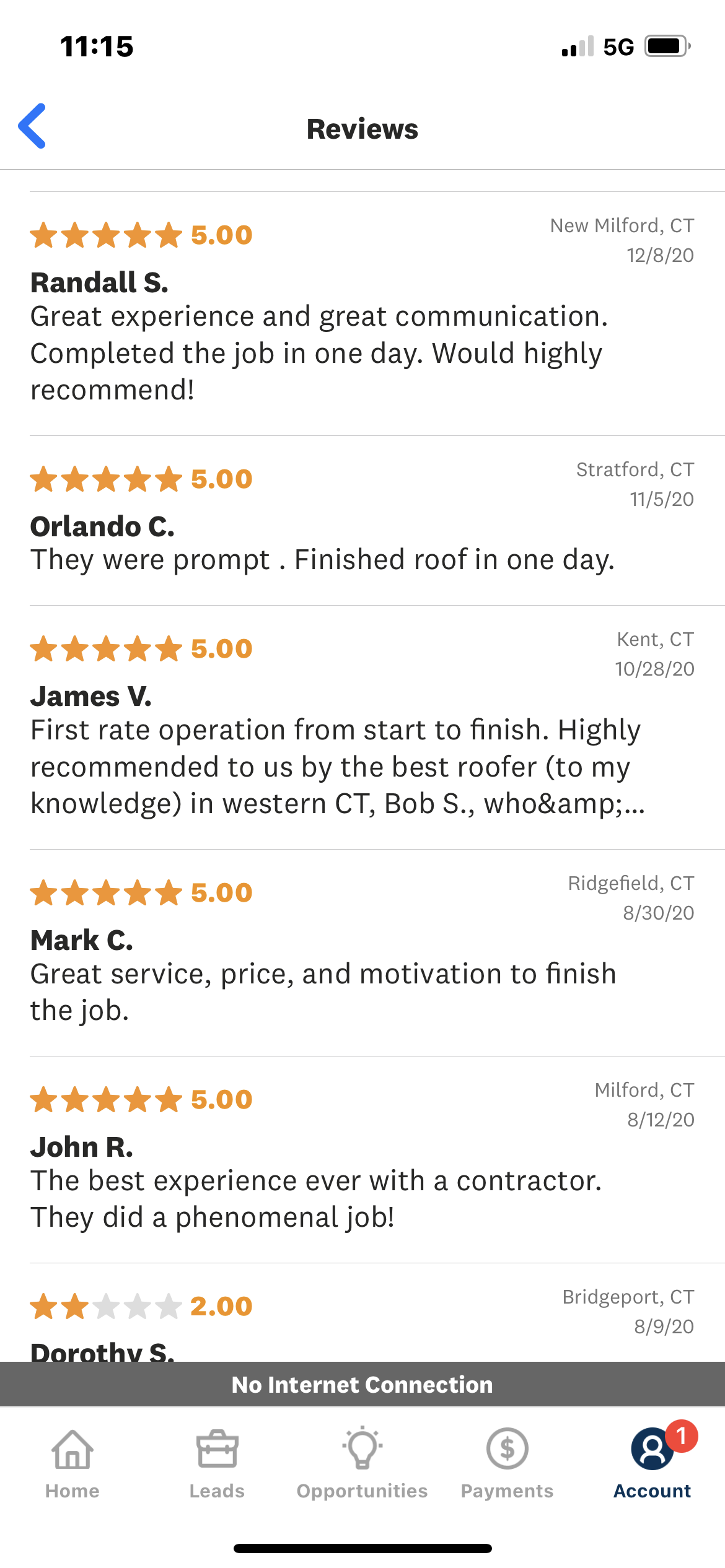Image resolution: width=725 pixels, height=1568 pixels.
Task: Open Dorothy S.'s two-star review
Action: tap(248, 1325)
